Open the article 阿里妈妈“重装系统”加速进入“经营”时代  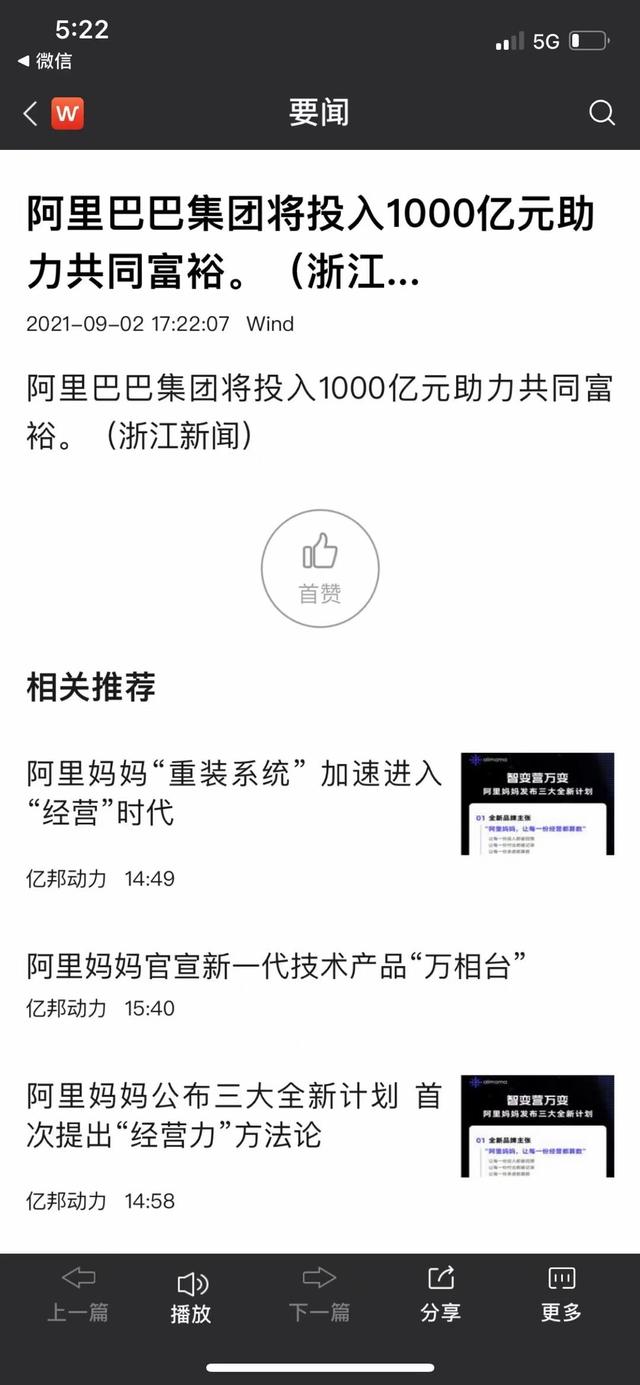pos(234,791)
